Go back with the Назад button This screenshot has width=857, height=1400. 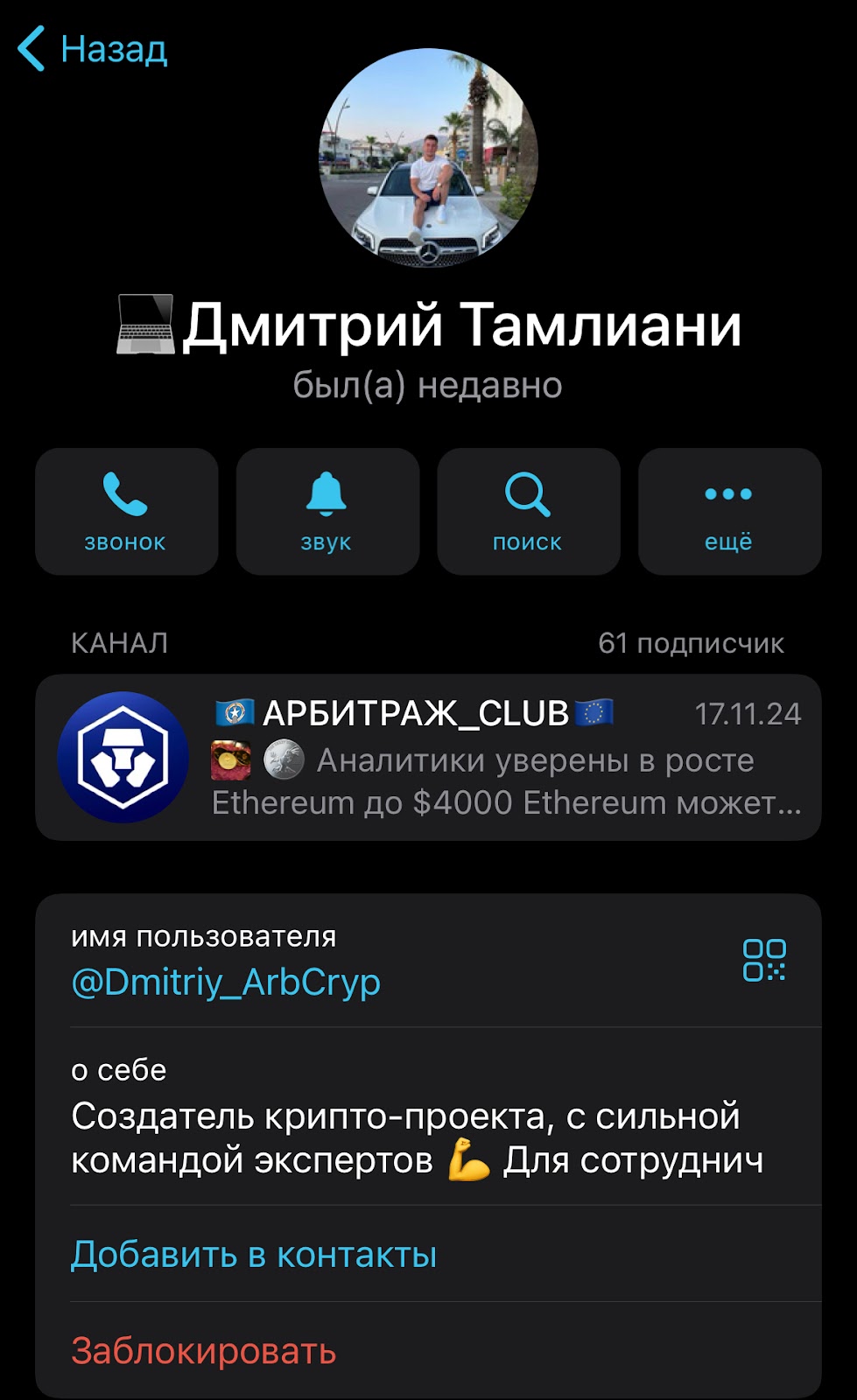[93, 49]
